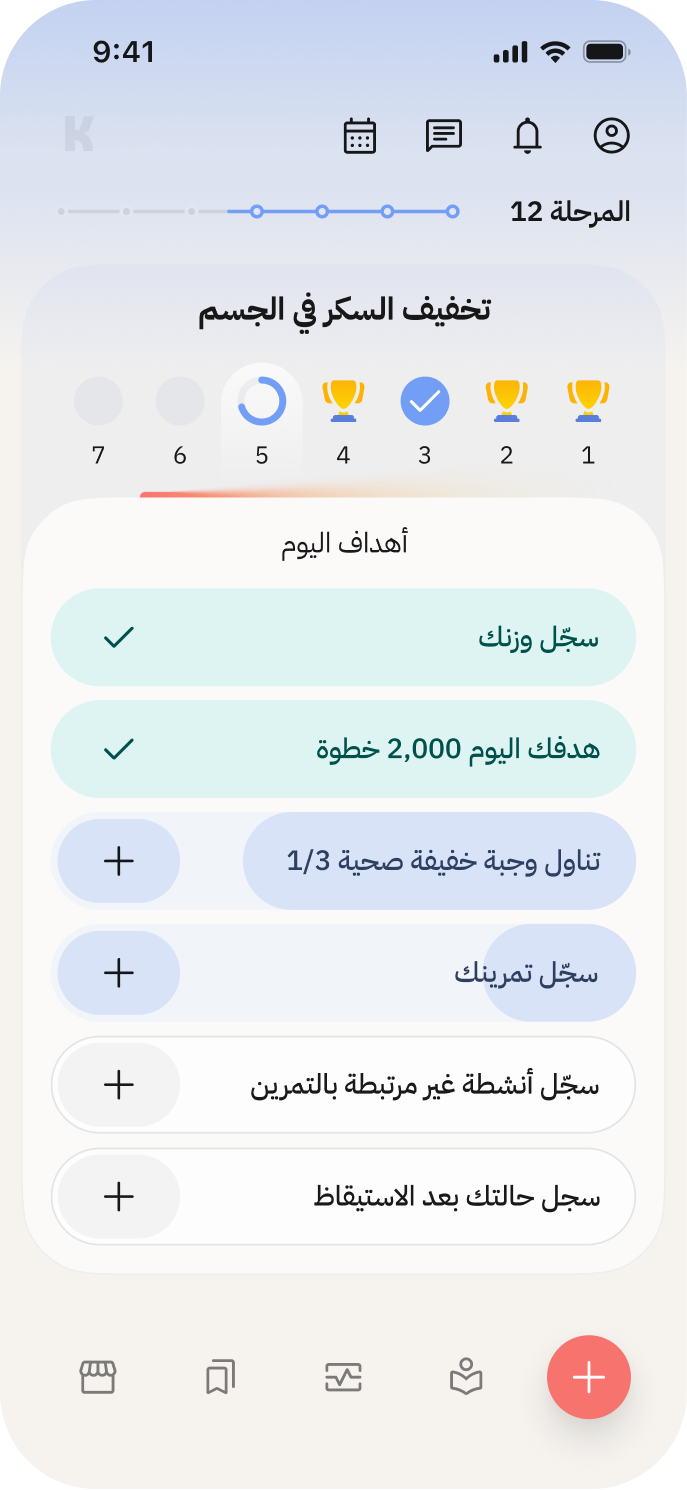The image size is (687, 1490).
Task: Select day 2 trophy
Action: [506, 402]
